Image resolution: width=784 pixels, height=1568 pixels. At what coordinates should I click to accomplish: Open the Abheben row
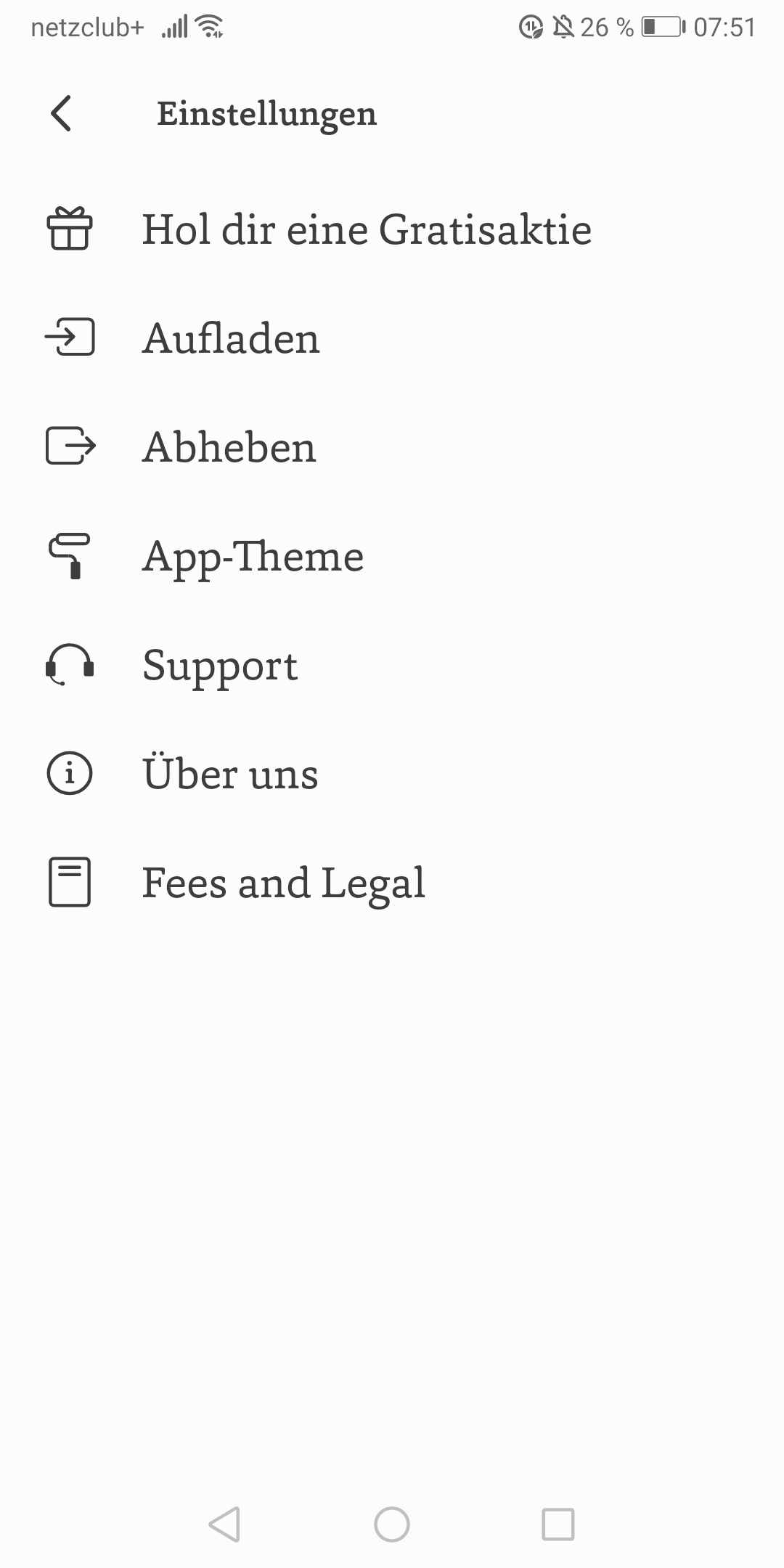(392, 447)
